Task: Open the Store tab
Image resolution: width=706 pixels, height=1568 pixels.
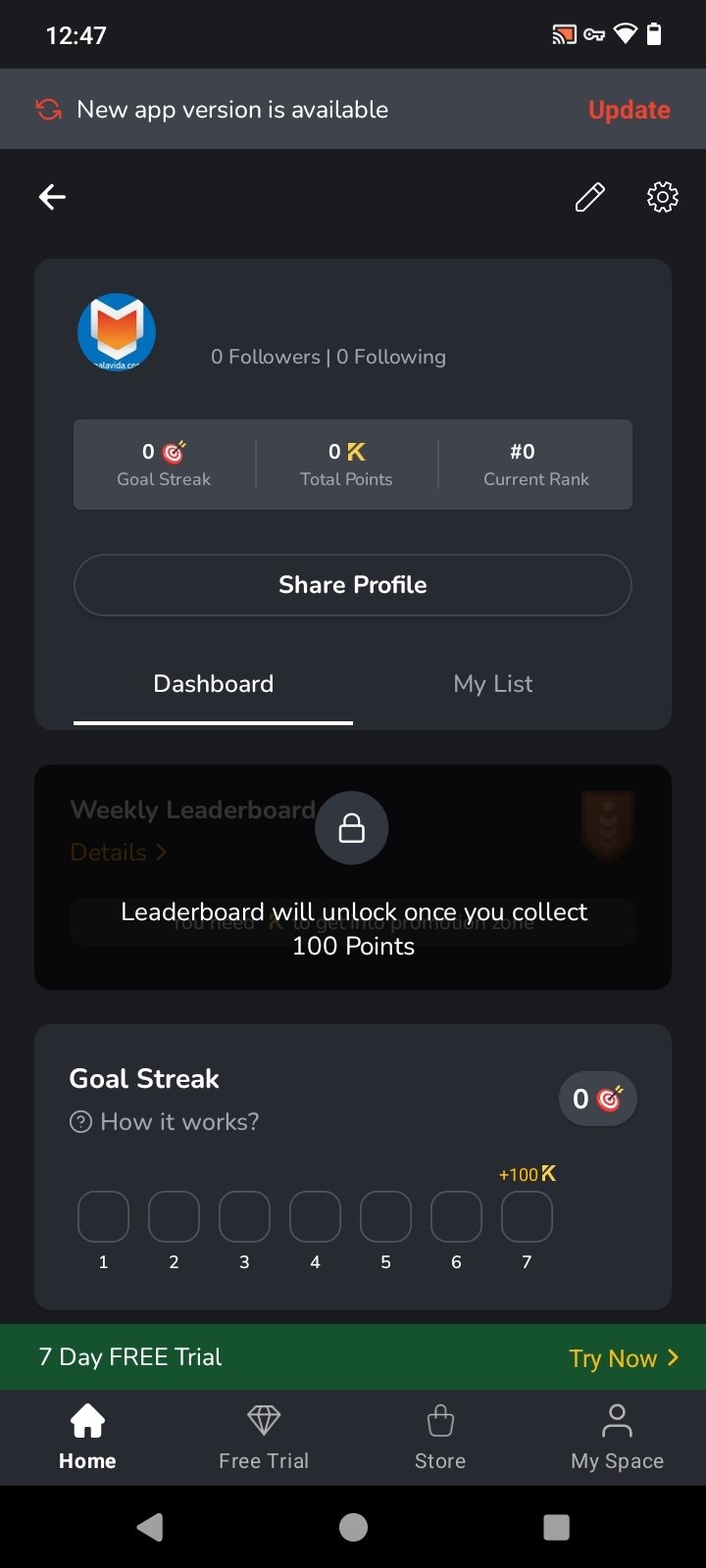Action: click(440, 1437)
